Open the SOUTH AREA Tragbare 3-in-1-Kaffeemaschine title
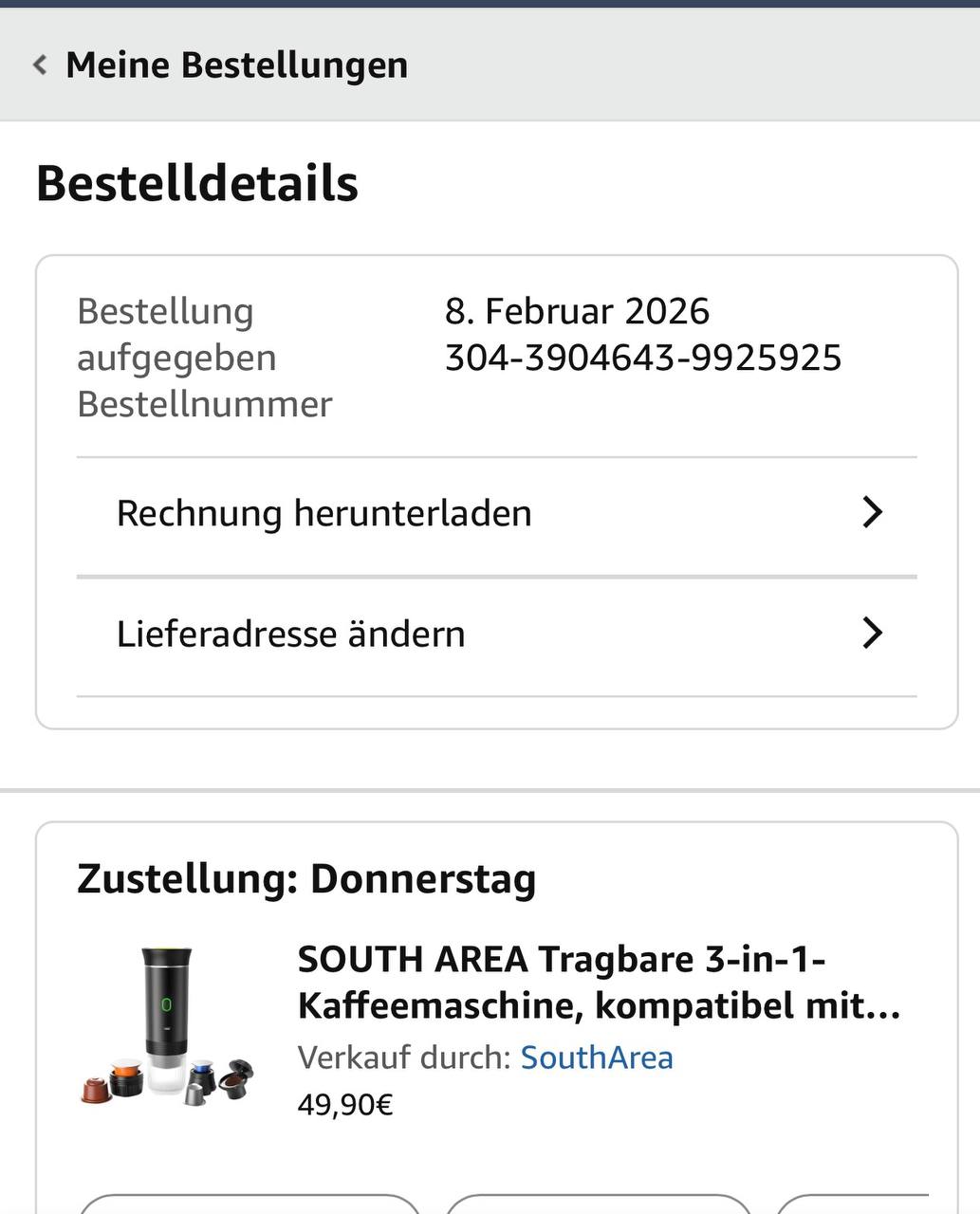 click(598, 982)
